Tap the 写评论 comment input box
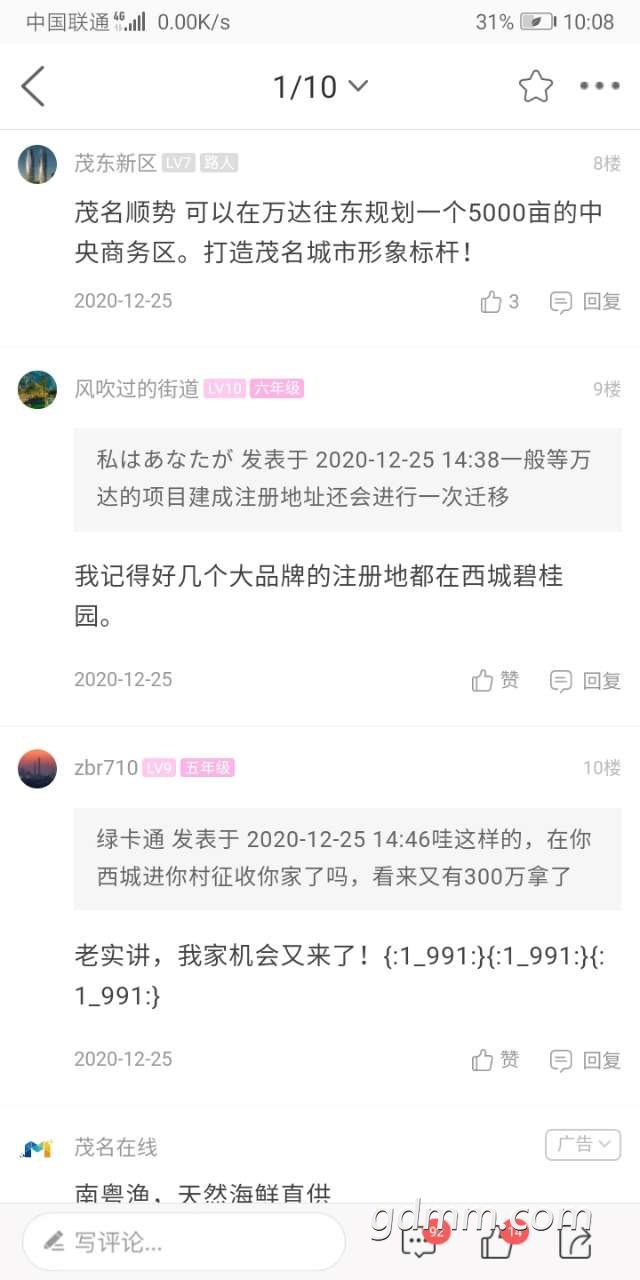Viewport: 640px width, 1280px height. [x=184, y=1242]
